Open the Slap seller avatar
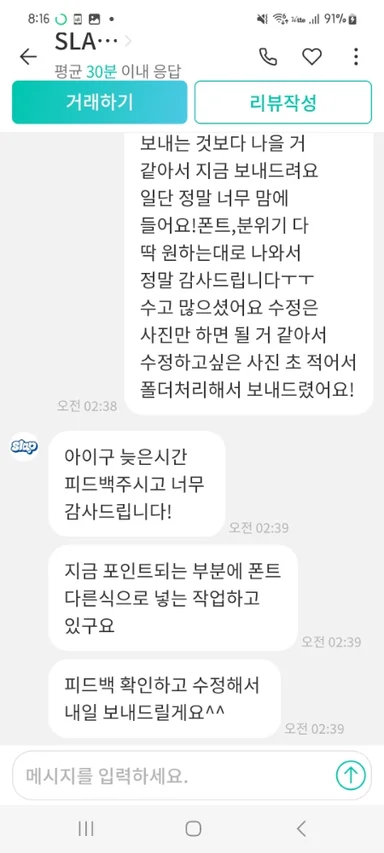The width and height of the screenshot is (384, 853). pos(24,447)
